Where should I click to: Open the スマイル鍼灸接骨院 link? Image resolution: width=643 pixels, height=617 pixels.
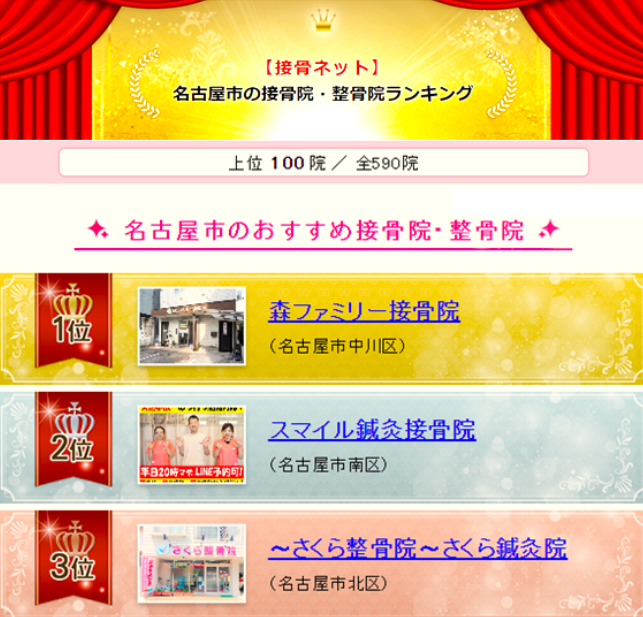click(372, 430)
